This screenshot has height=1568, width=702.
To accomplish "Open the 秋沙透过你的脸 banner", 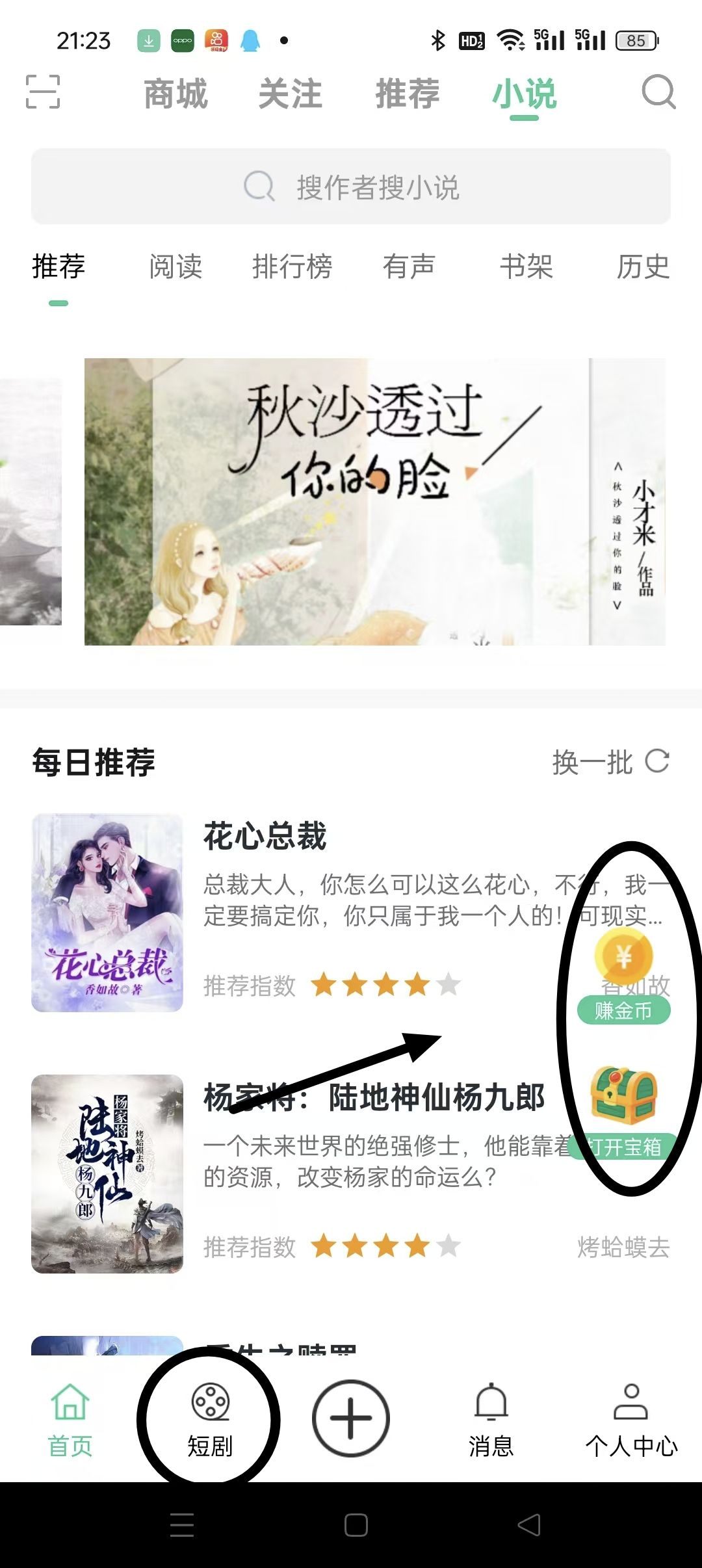I will click(374, 501).
